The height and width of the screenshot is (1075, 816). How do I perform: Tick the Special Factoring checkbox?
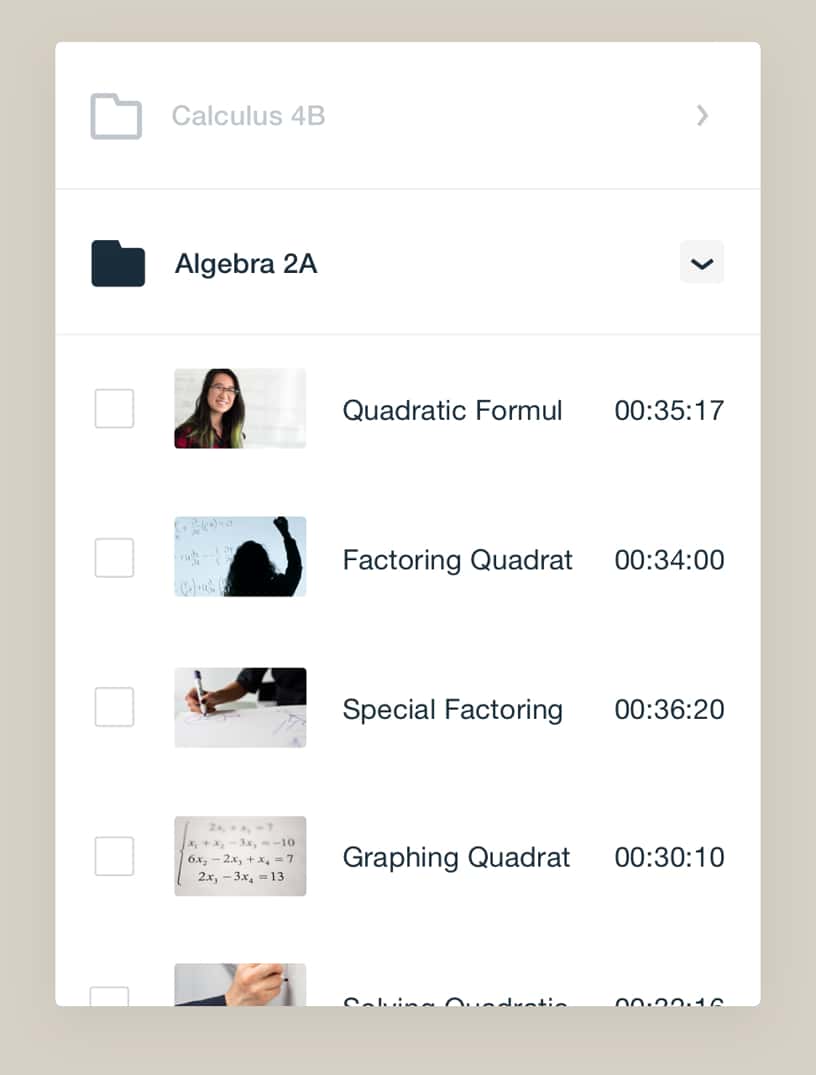pos(114,708)
